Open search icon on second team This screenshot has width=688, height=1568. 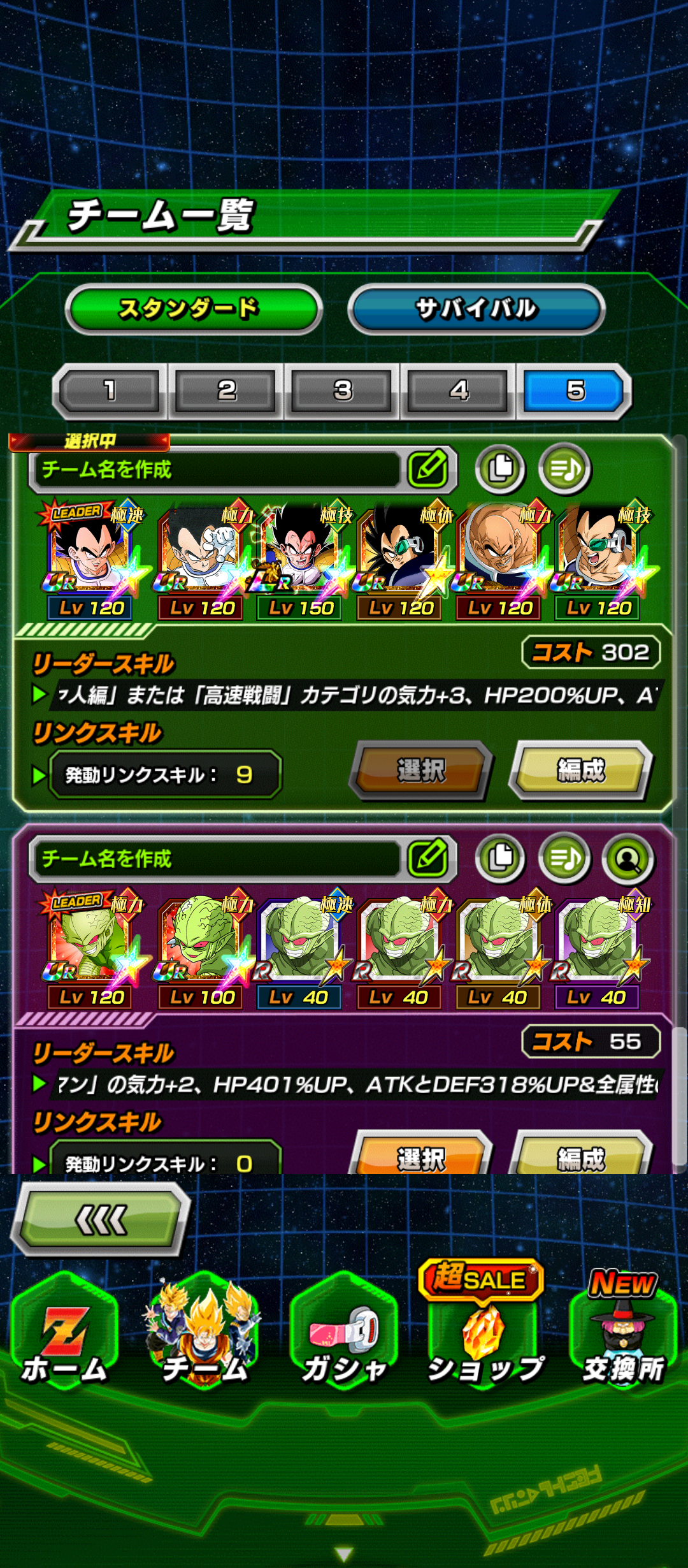coord(628,858)
